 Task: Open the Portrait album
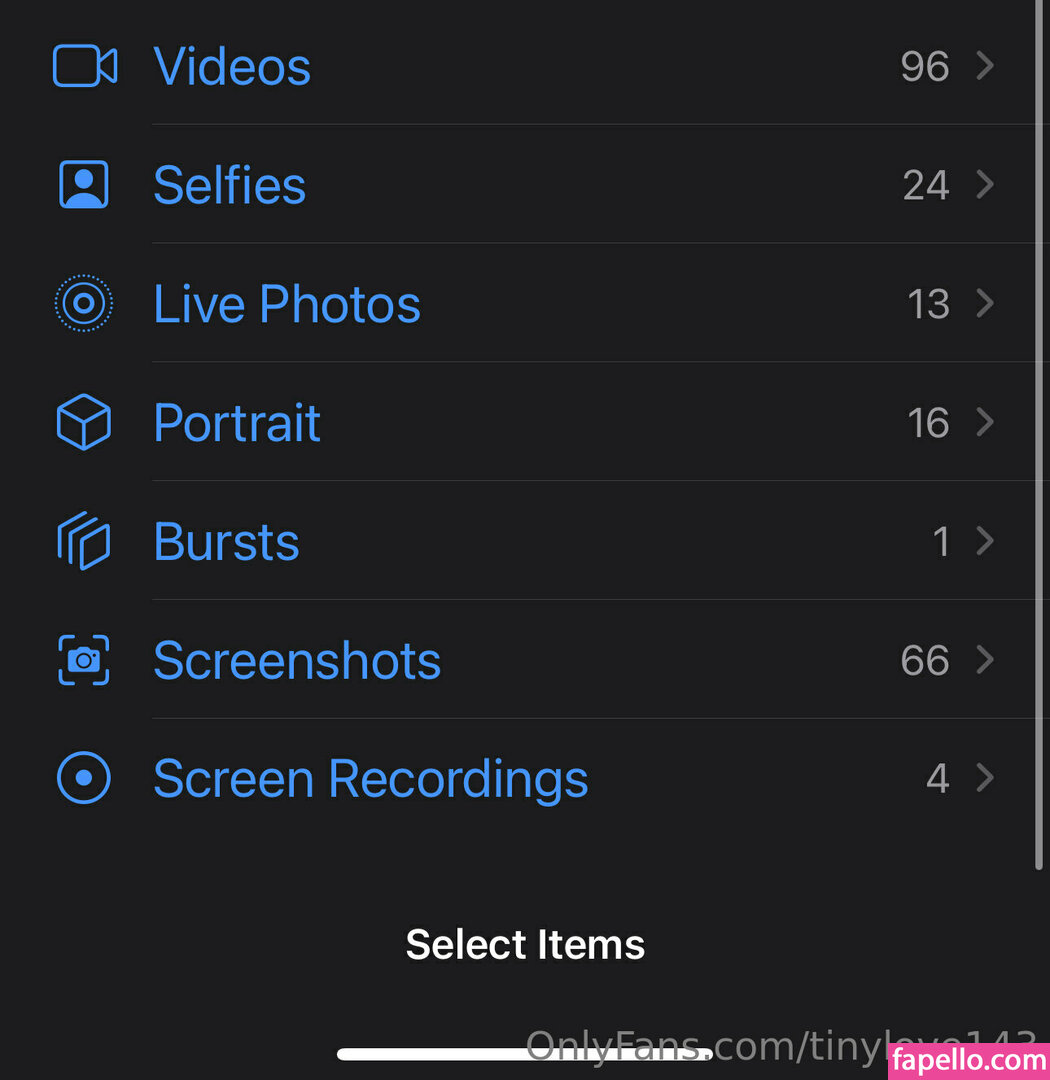(237, 423)
